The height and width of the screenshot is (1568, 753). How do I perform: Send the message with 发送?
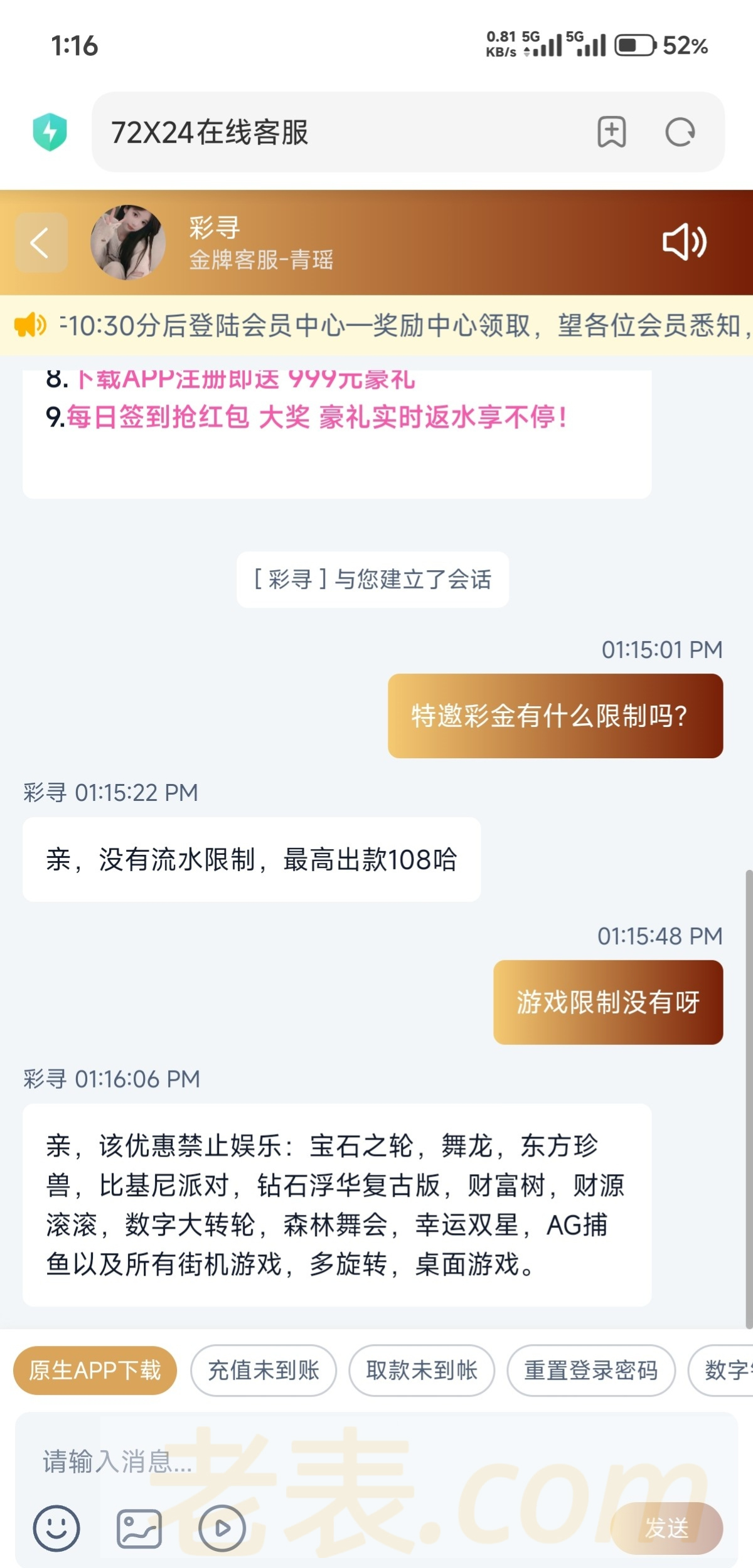666,1528
